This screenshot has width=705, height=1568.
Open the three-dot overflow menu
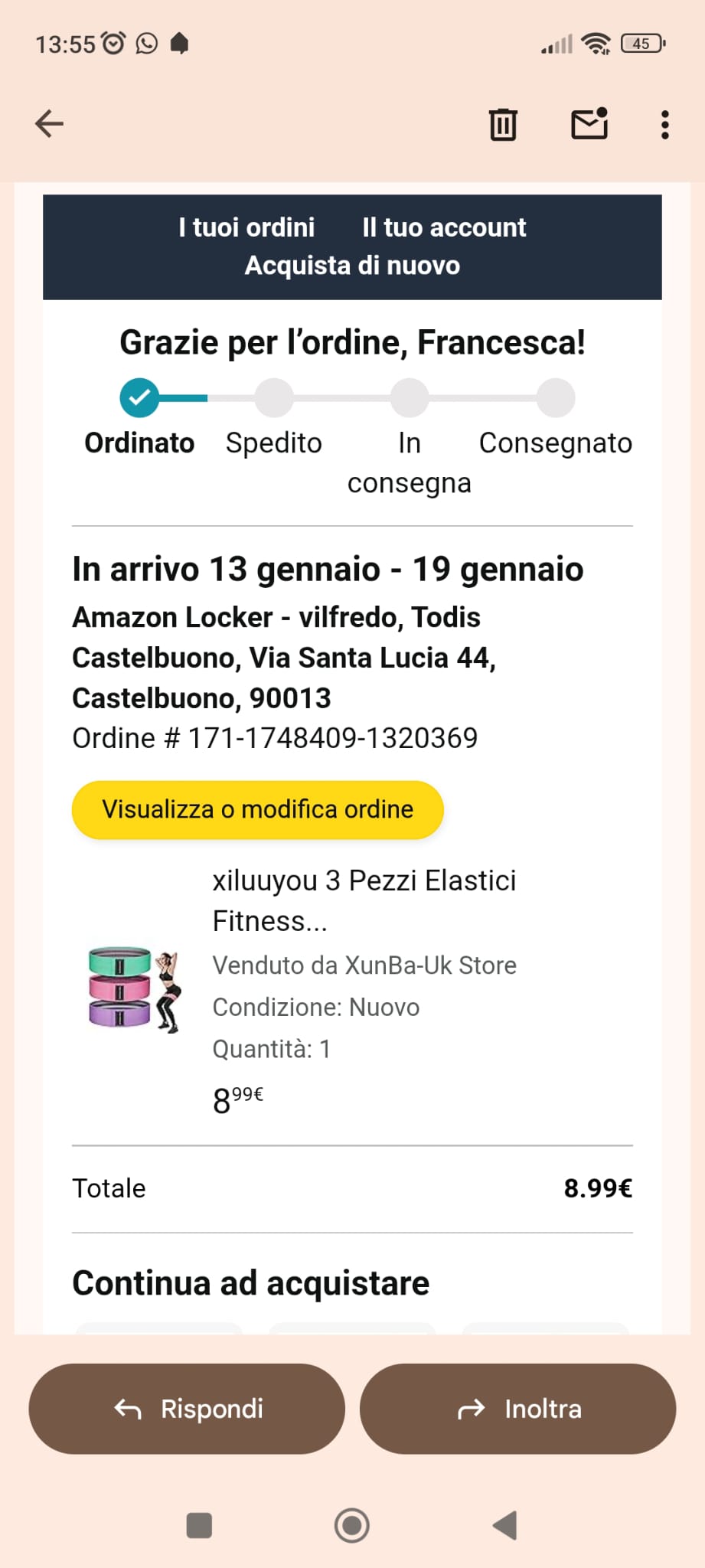coord(664,124)
